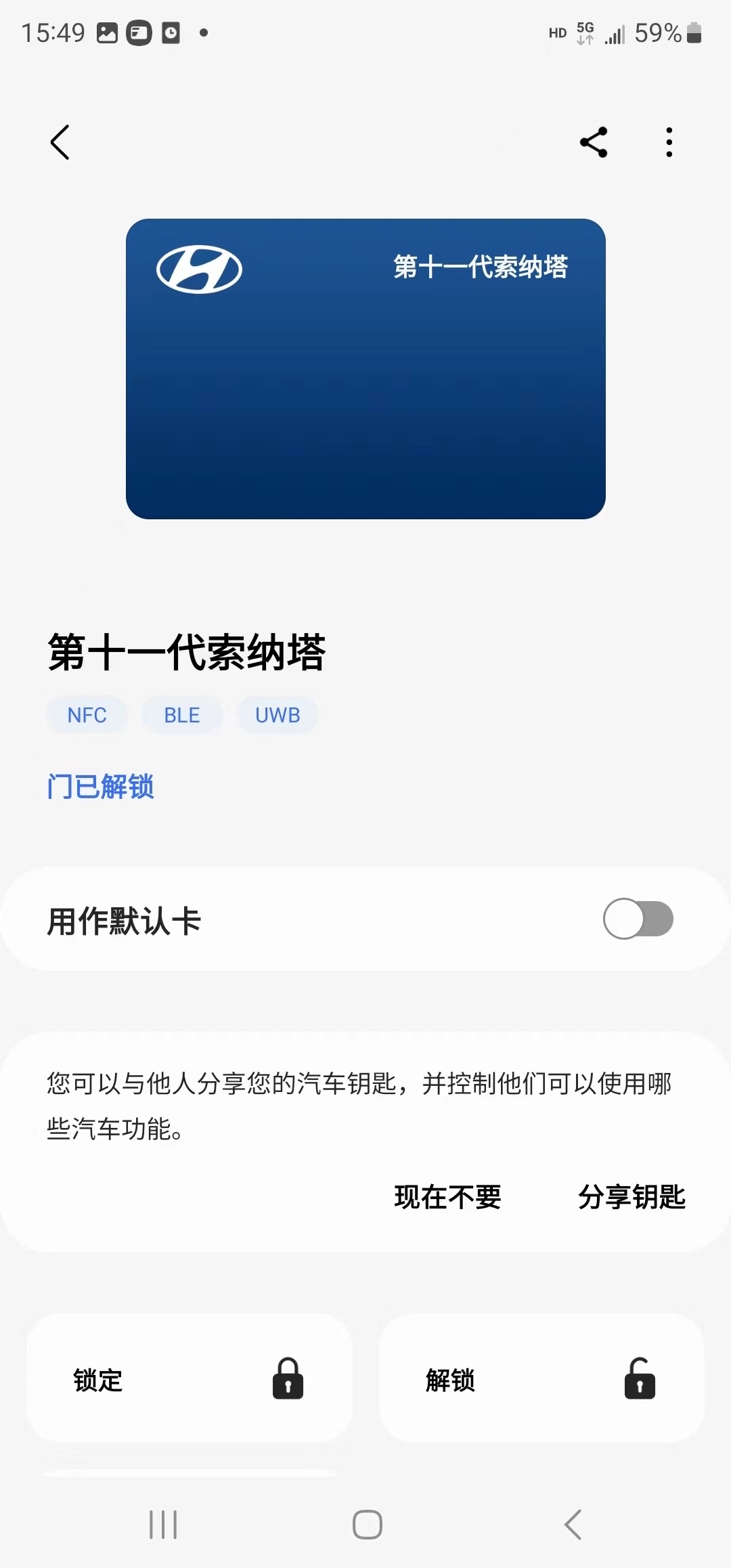Open the three-dot more options menu
The image size is (731, 1568).
(669, 141)
